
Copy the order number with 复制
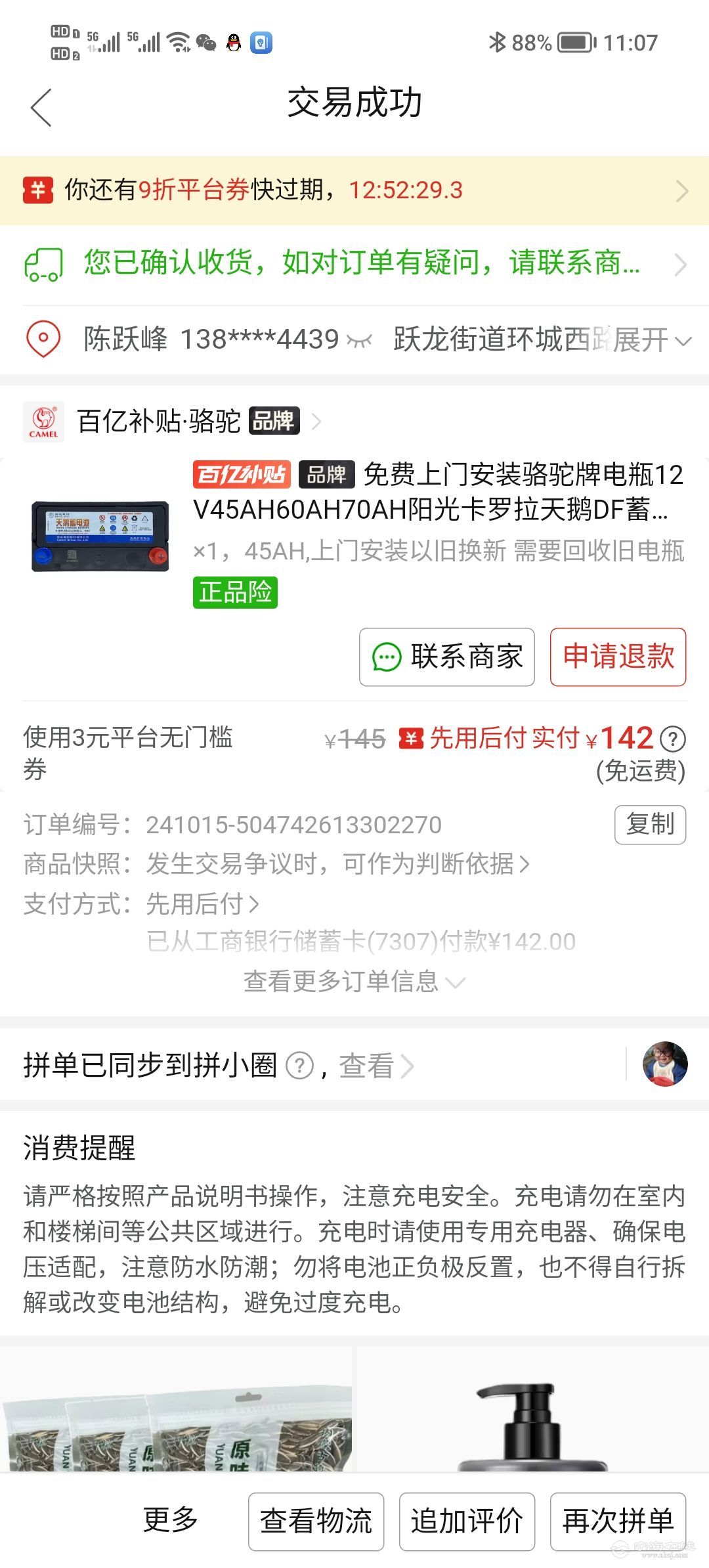650,824
